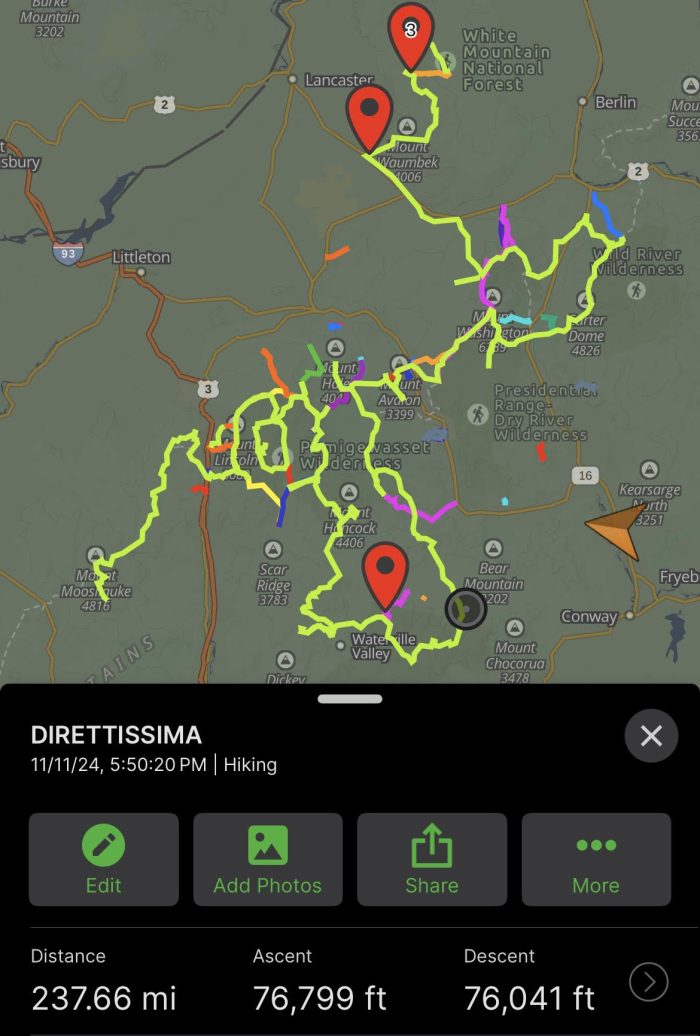The height and width of the screenshot is (1036, 700).
Task: Share the DIRETTISSIMA track
Action: [x=431, y=859]
